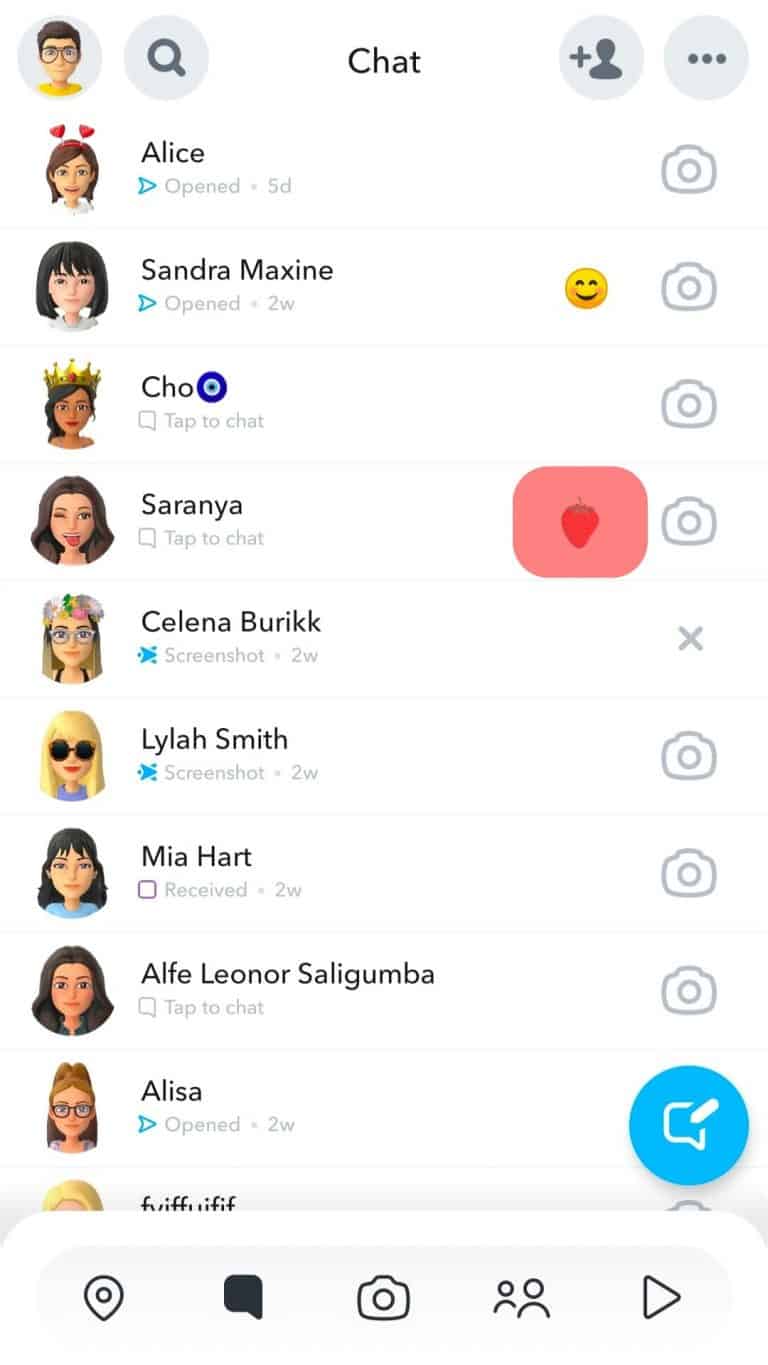
Task: Open the Spotlight play icon
Action: pos(661,1297)
